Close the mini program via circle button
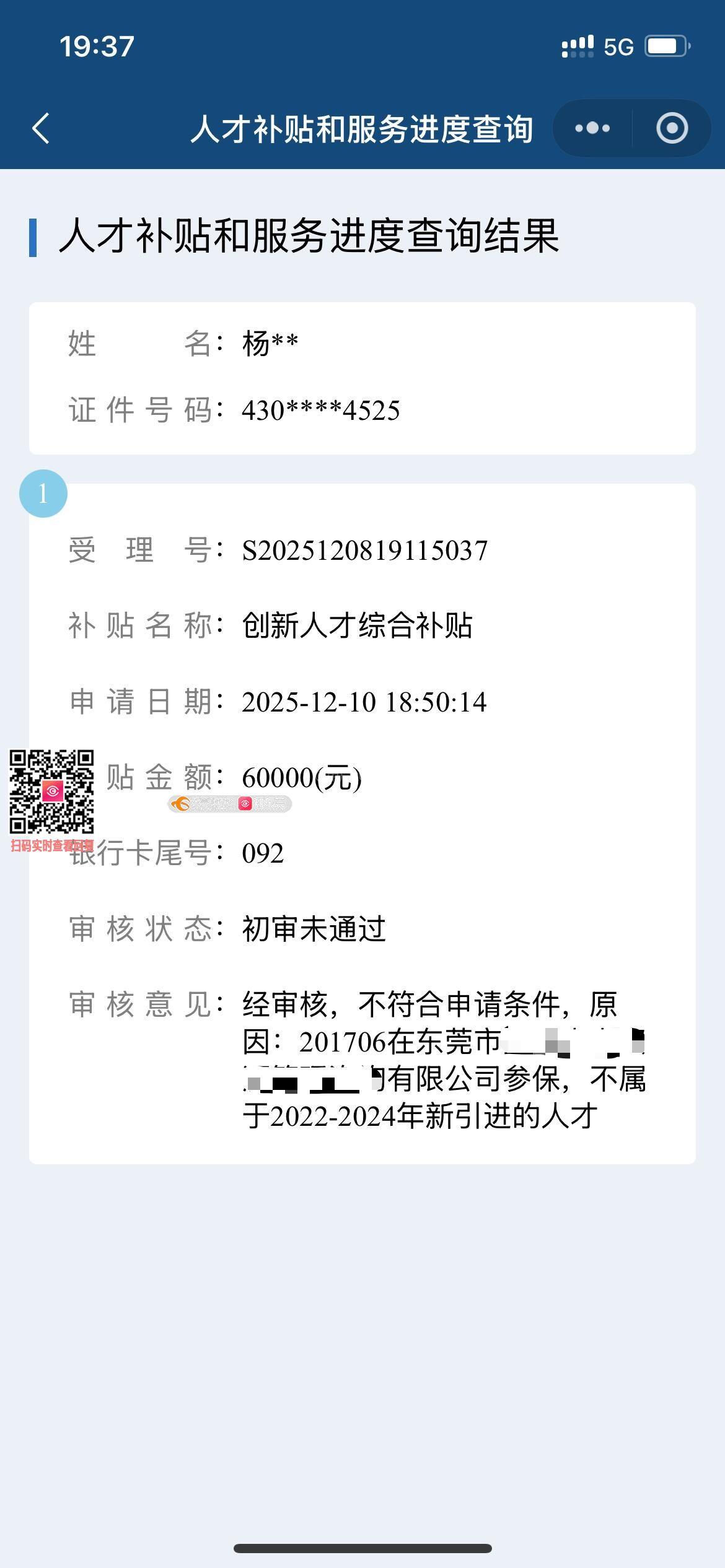The width and height of the screenshot is (725, 1568). [x=672, y=128]
